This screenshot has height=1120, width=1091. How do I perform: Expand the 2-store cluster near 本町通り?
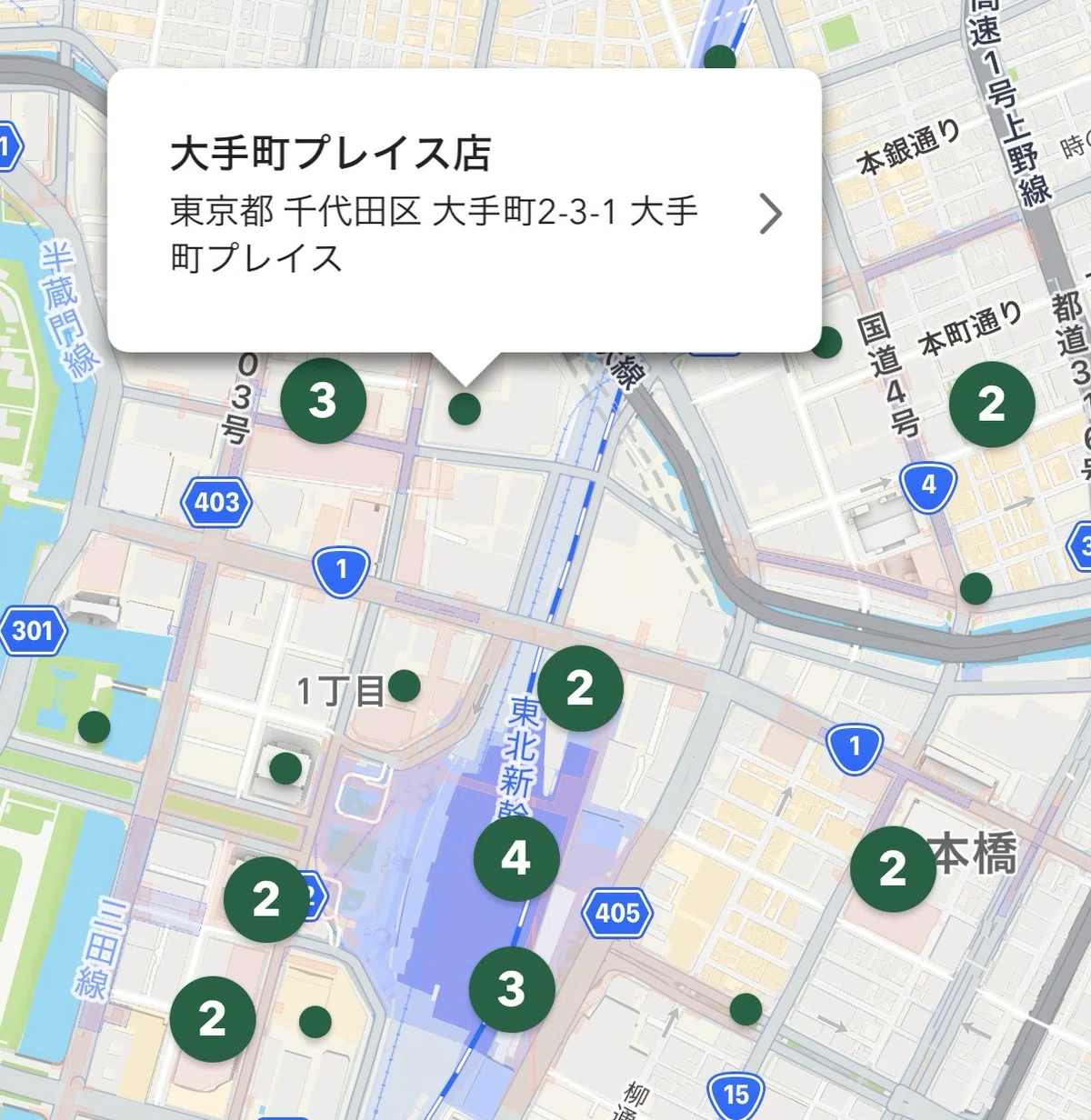tap(992, 404)
